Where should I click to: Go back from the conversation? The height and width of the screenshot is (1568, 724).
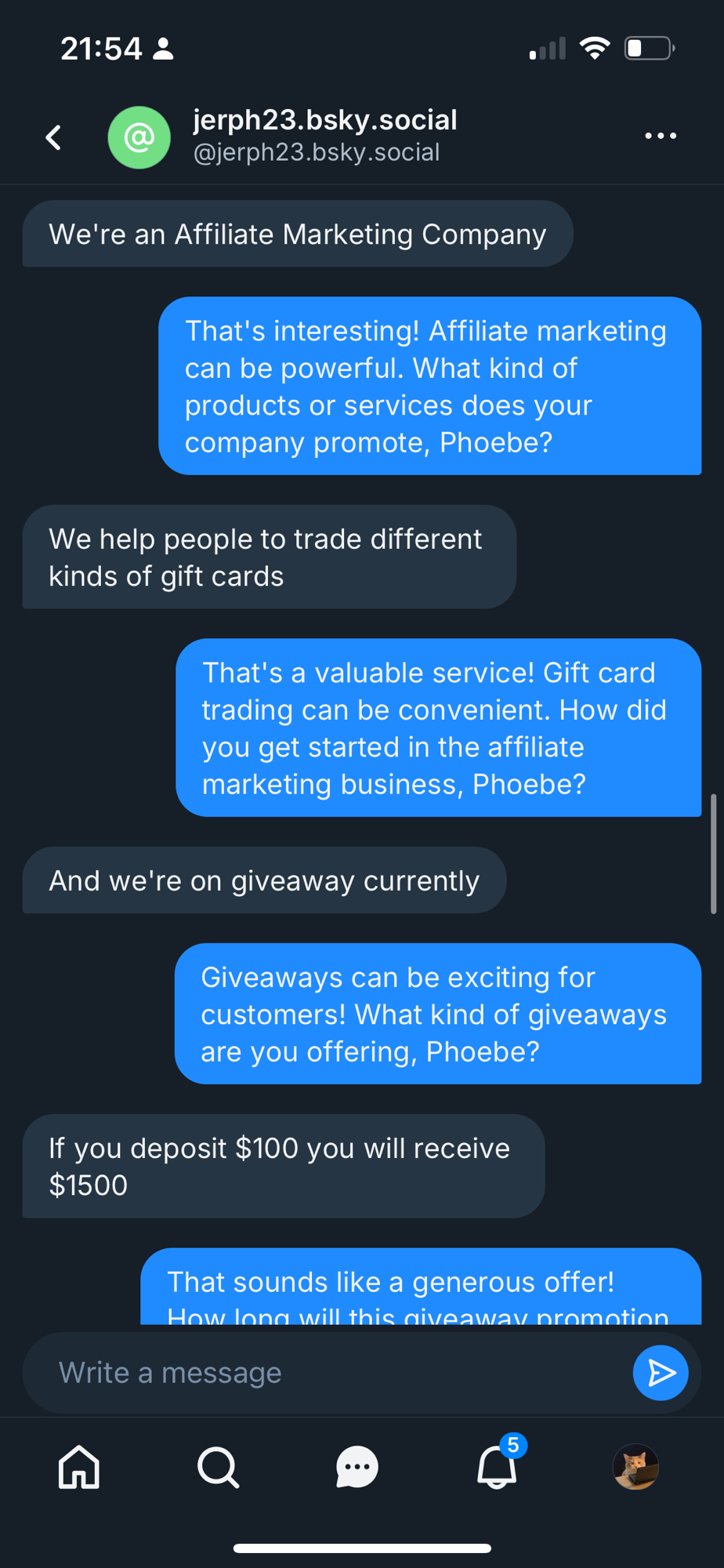click(x=53, y=137)
